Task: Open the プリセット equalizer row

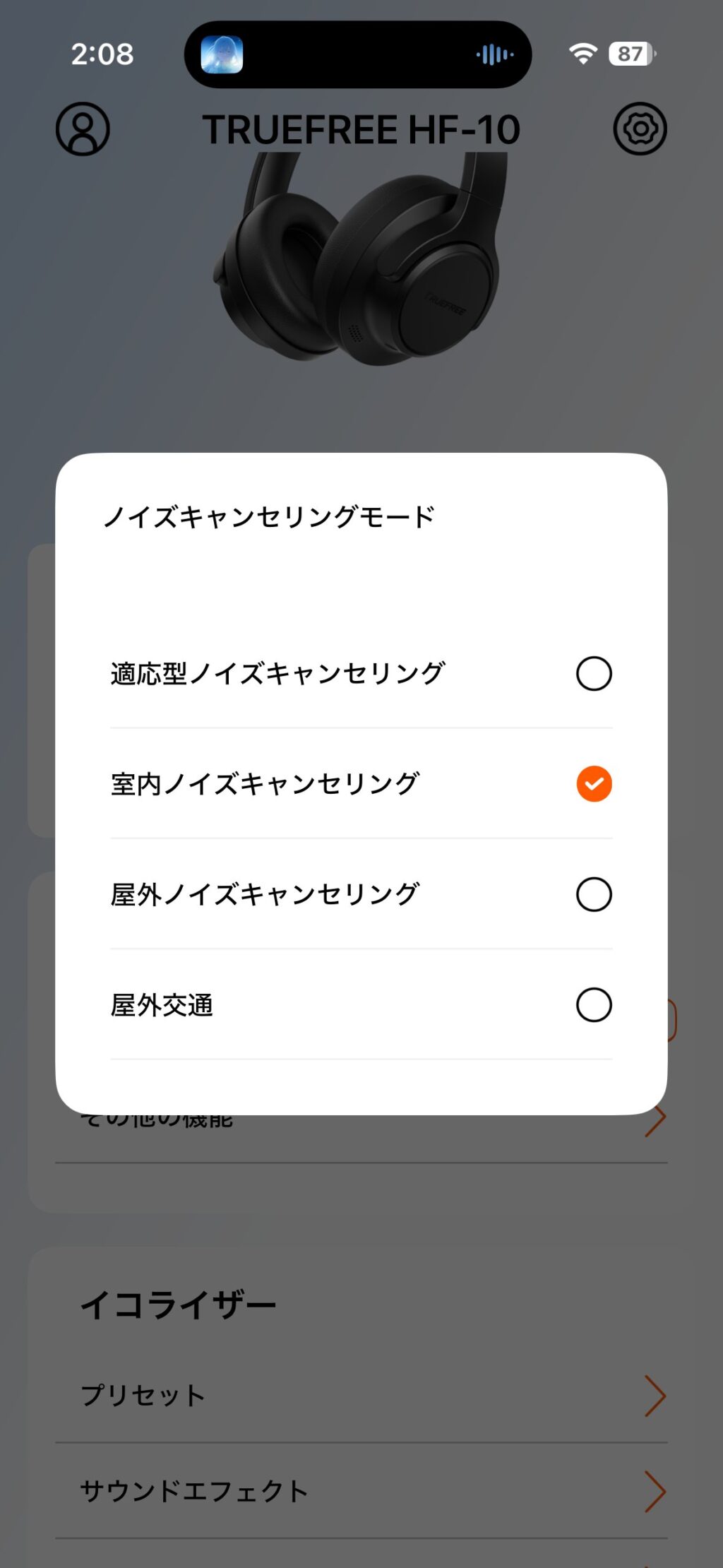Action: tap(361, 1396)
